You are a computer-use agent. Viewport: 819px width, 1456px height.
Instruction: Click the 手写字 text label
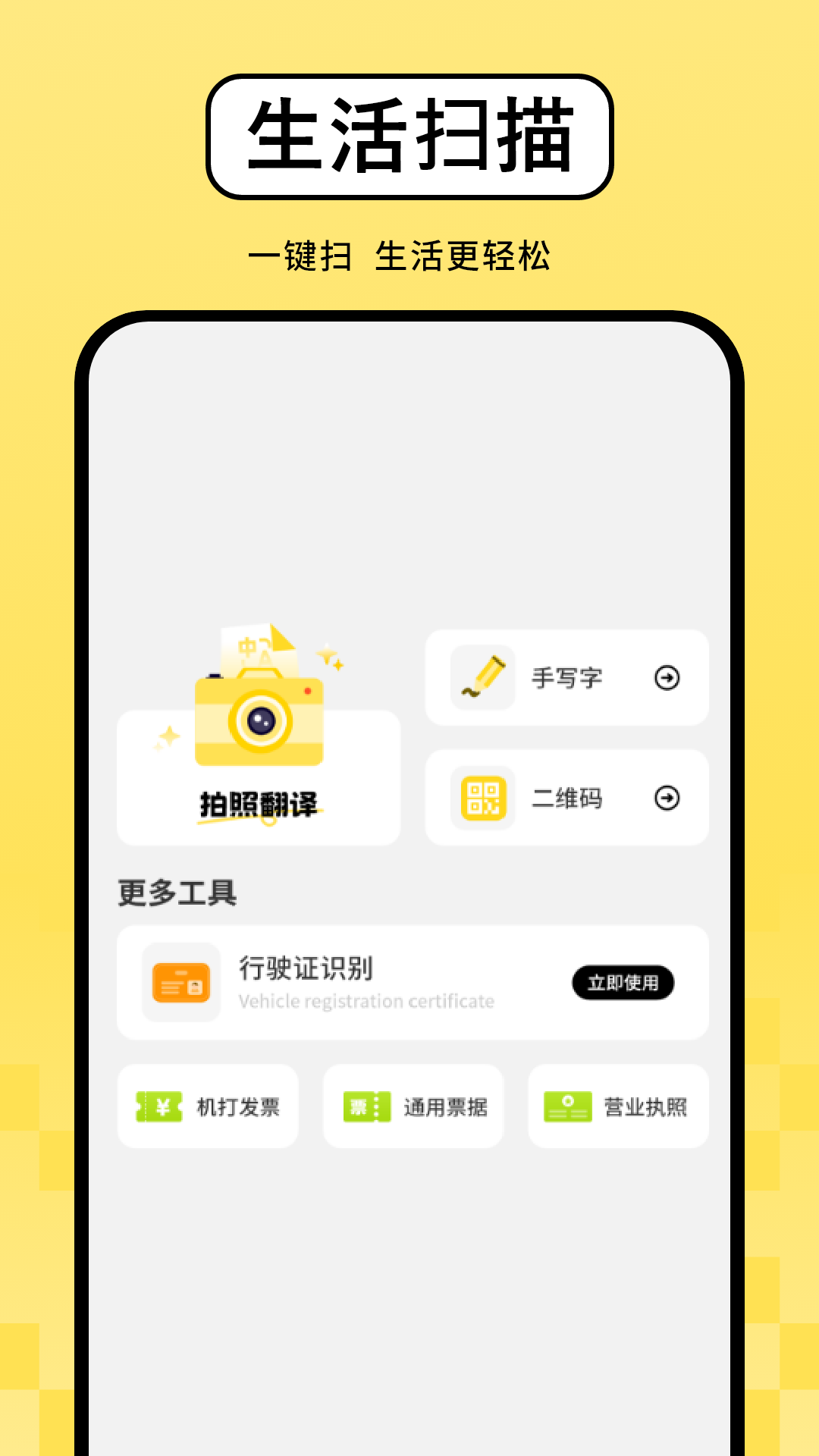tap(567, 677)
